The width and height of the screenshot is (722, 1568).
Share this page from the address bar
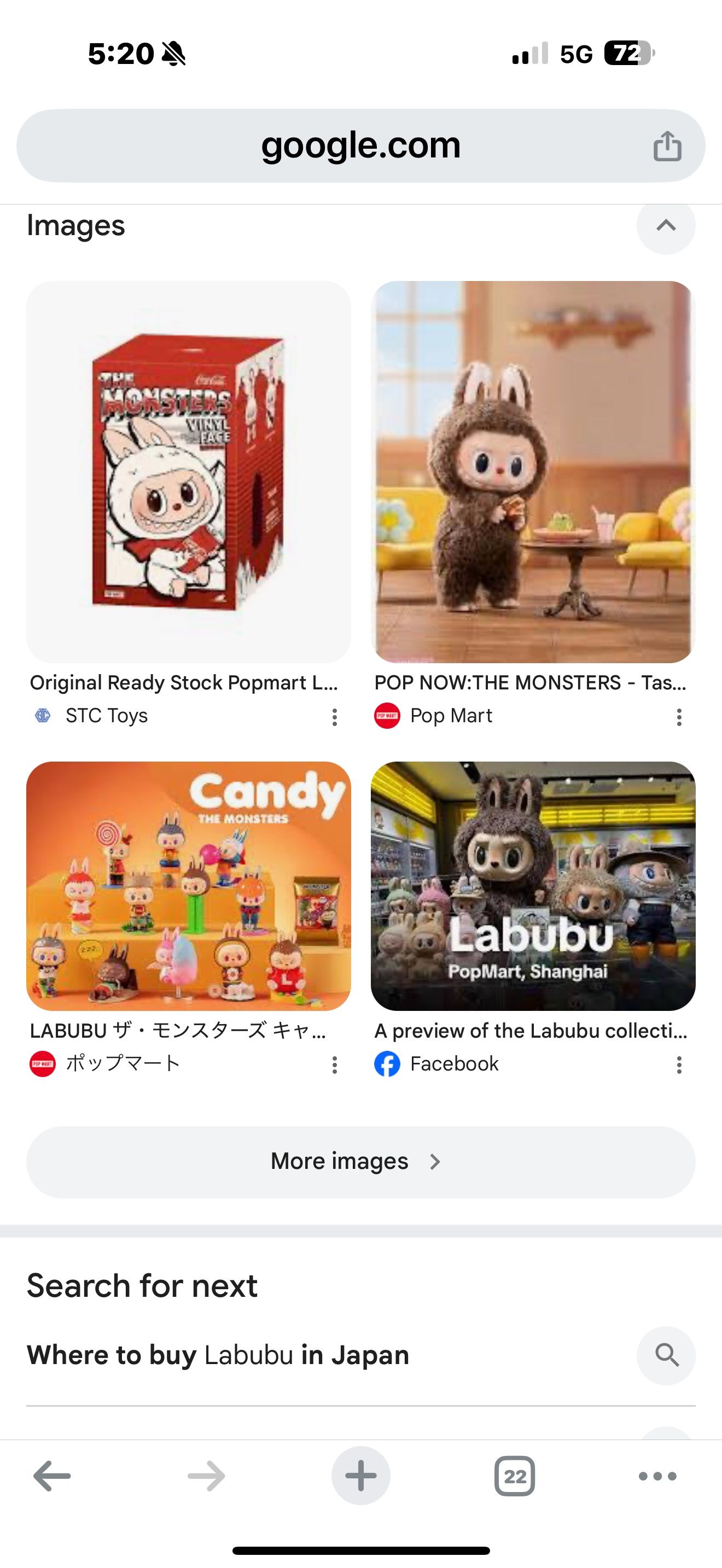click(x=667, y=147)
